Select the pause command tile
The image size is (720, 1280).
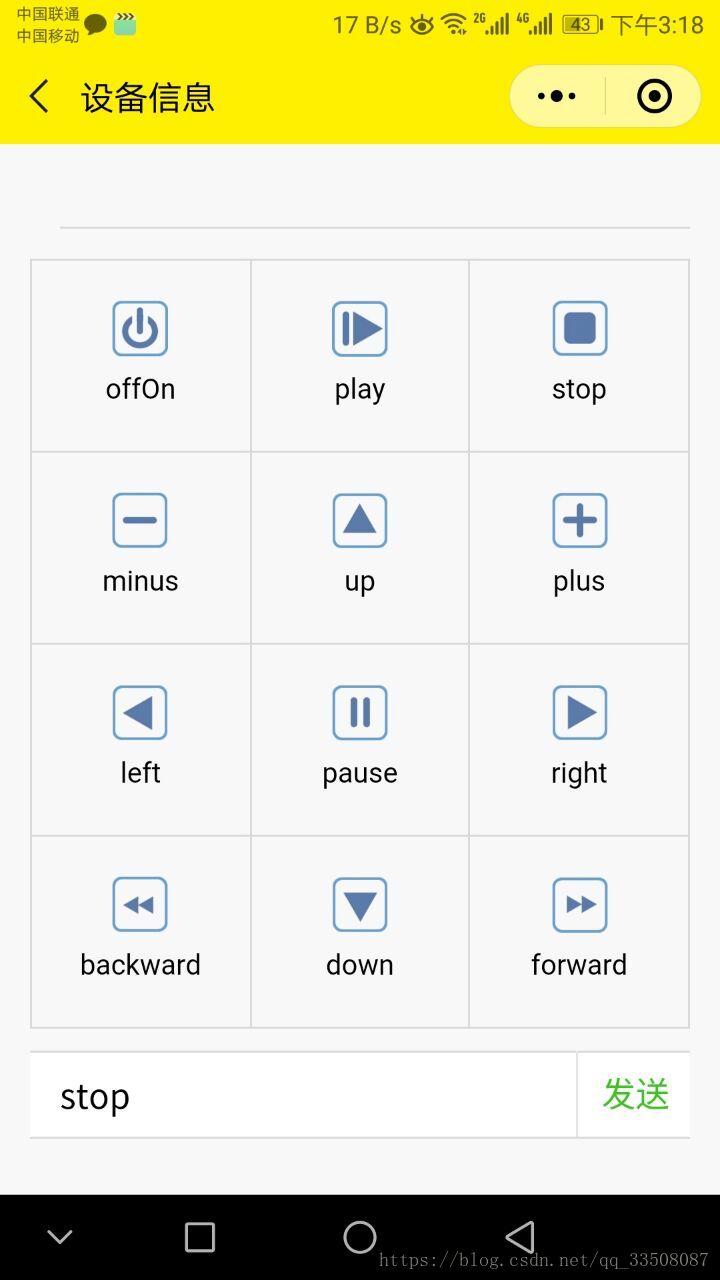click(x=360, y=740)
